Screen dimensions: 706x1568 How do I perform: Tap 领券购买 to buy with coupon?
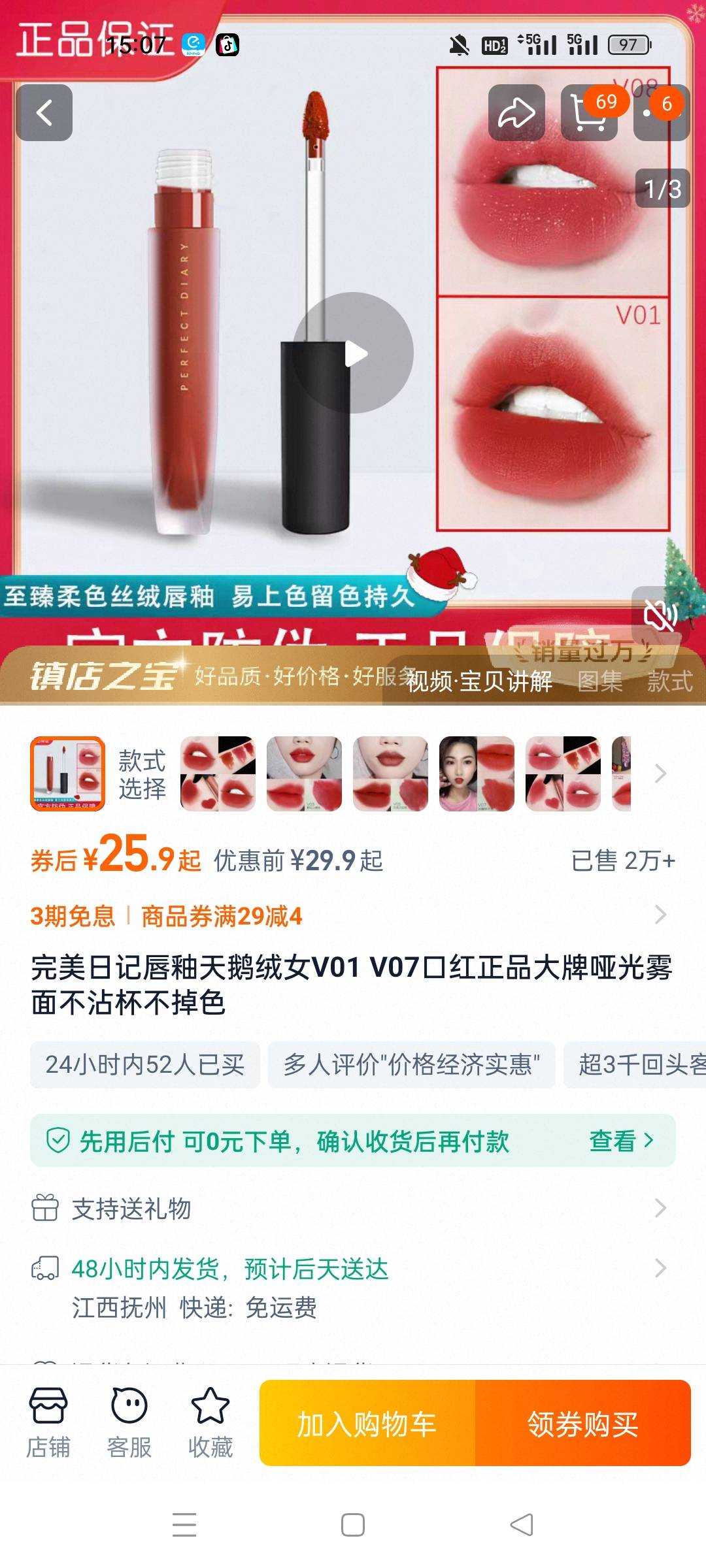pyautogui.click(x=582, y=1423)
